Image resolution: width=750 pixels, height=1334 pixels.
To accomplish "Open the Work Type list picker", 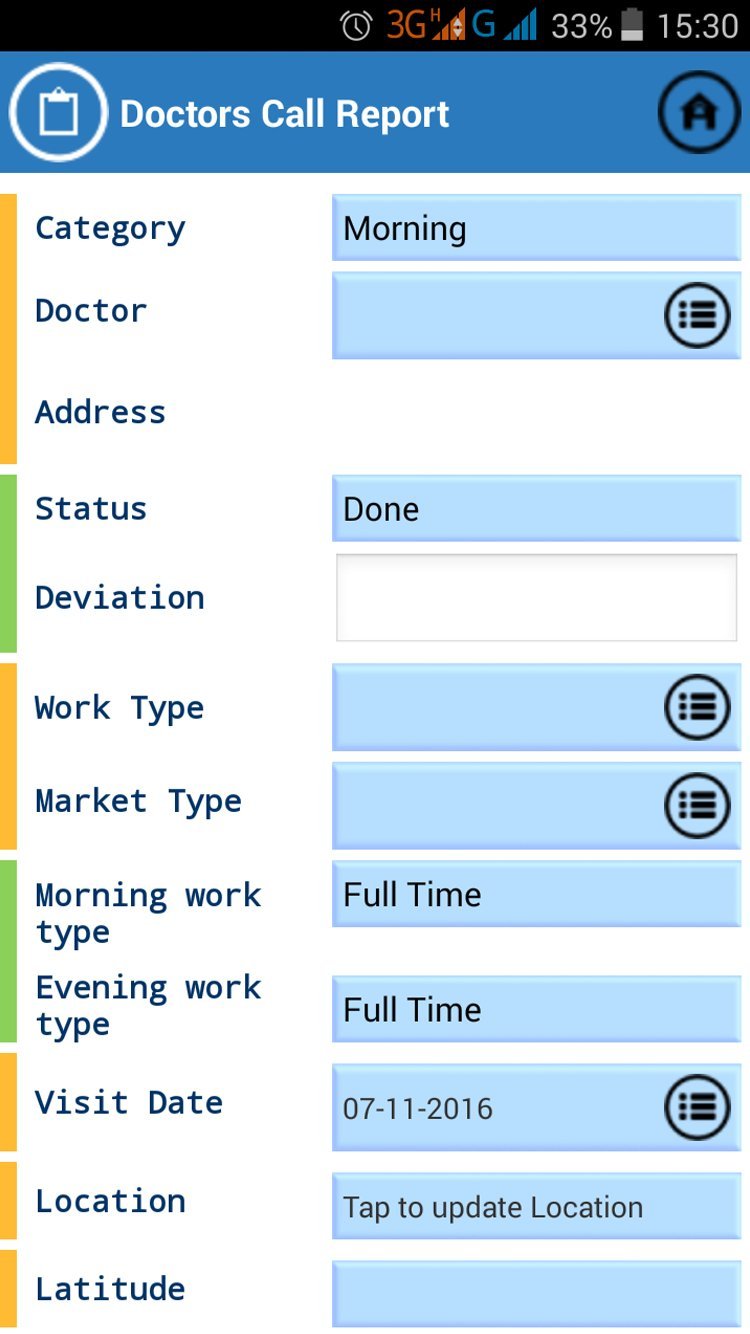I will 536,708.
